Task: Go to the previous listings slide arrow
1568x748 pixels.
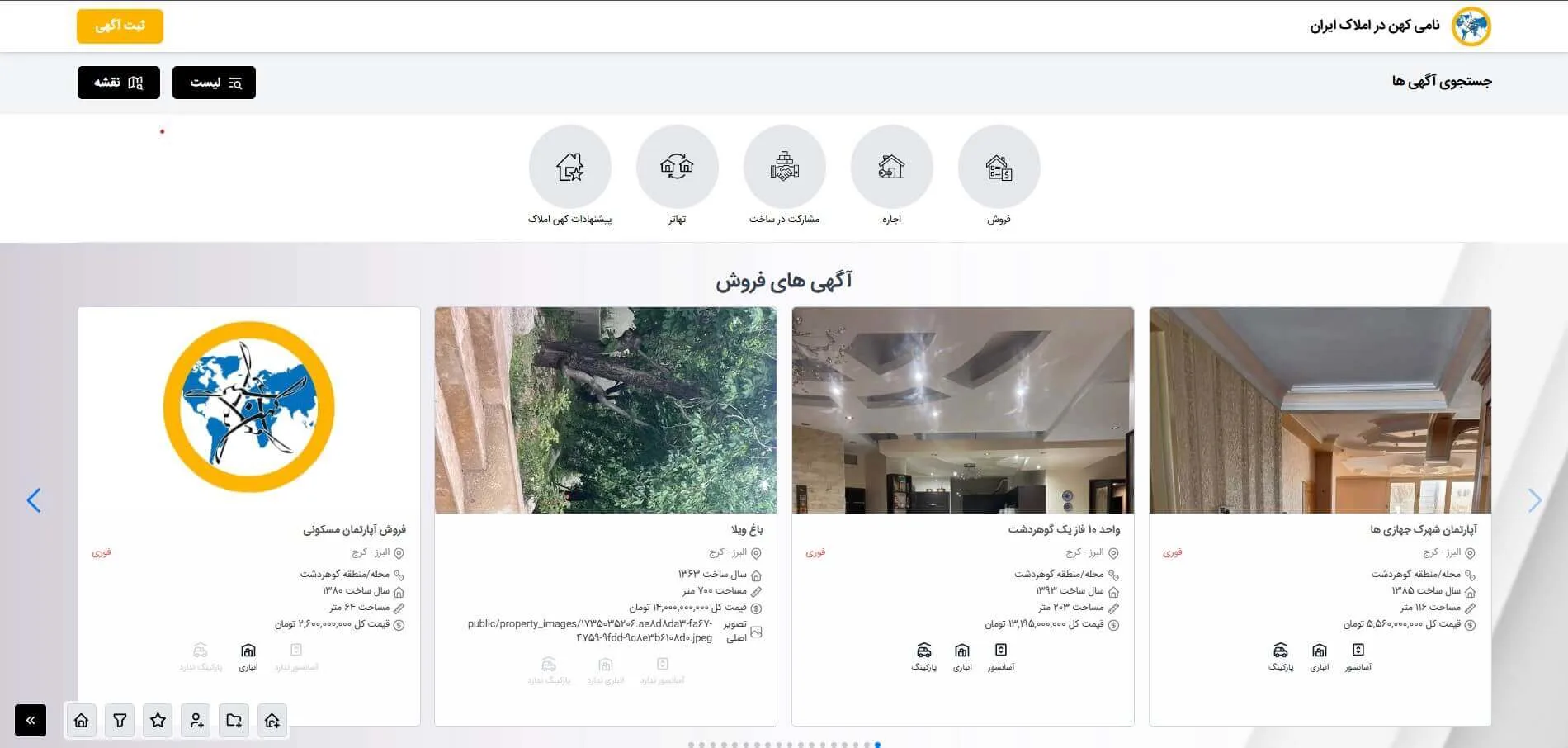Action: click(x=34, y=500)
